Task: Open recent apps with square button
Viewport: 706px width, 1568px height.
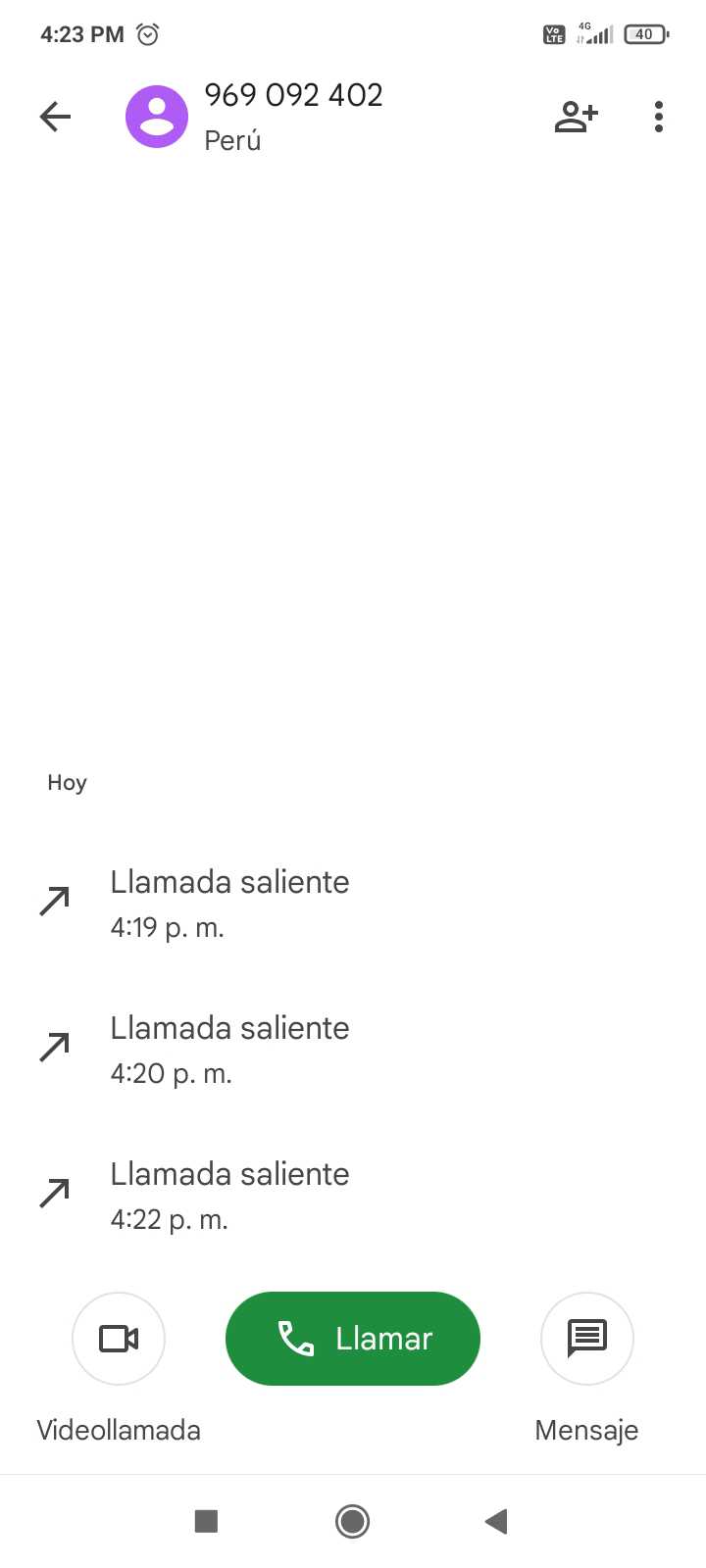Action: click(206, 1521)
